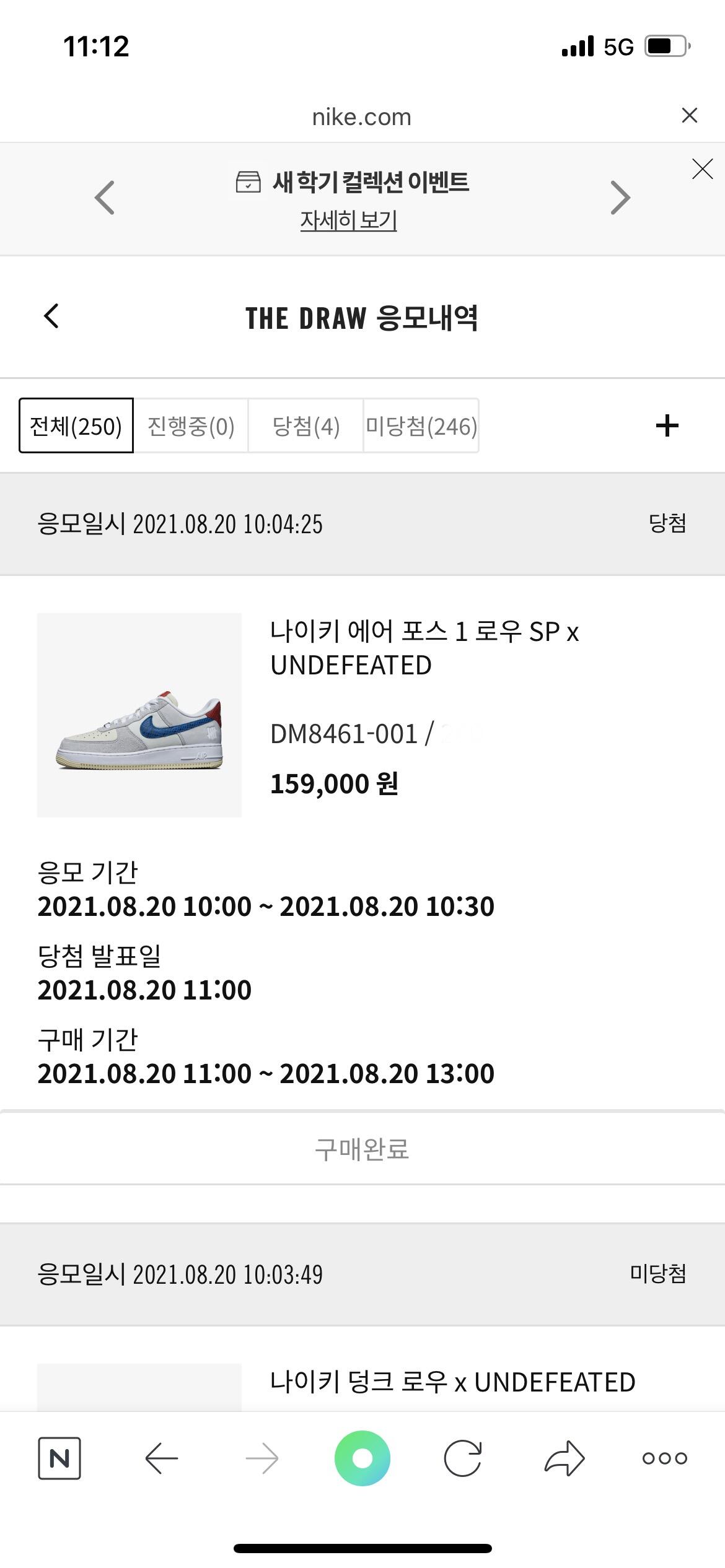Reload the current page

pyautogui.click(x=463, y=1458)
